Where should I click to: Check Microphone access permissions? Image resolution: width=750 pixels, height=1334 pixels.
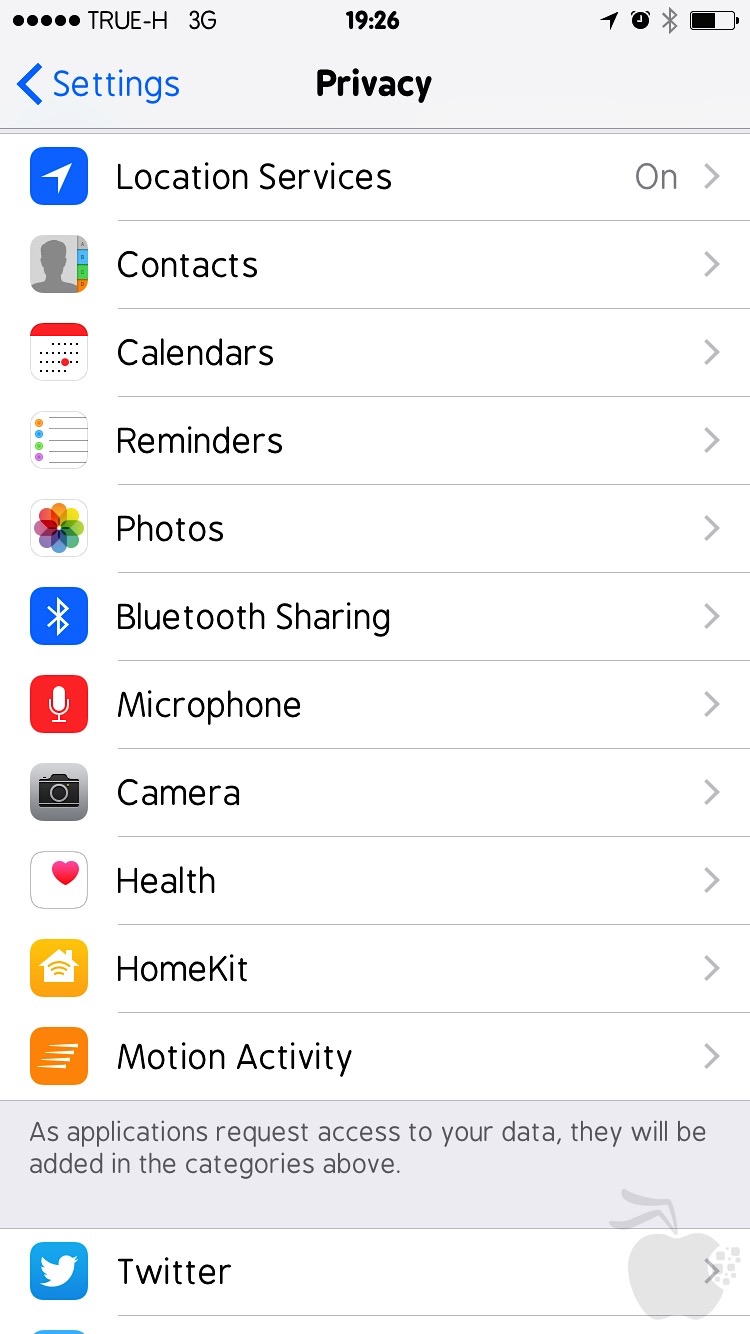(x=375, y=705)
